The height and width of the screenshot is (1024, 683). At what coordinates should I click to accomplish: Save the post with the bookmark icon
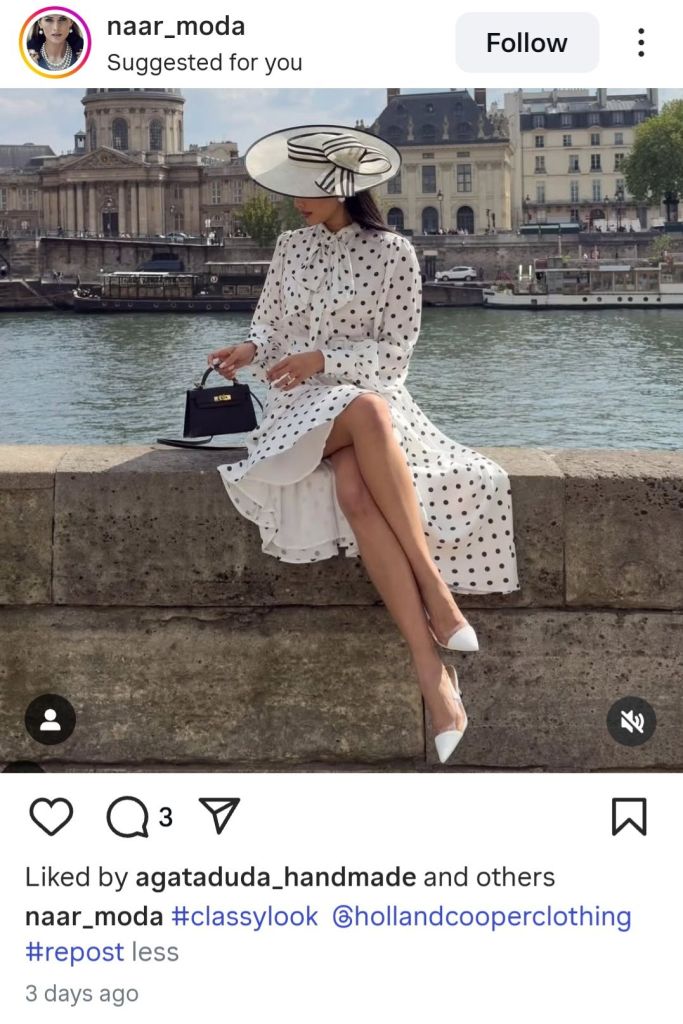pyautogui.click(x=629, y=817)
